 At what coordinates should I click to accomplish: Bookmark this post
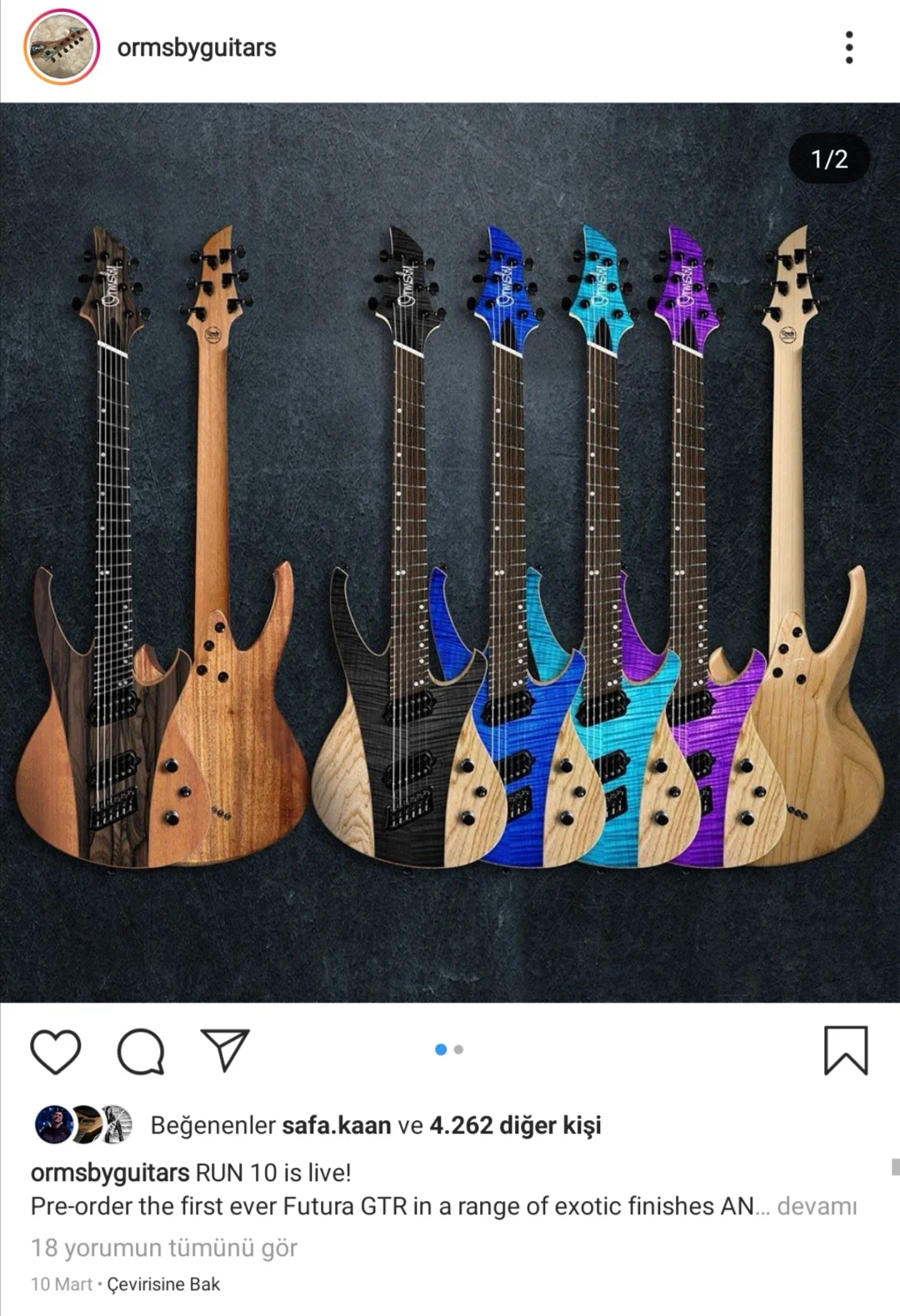845,1050
